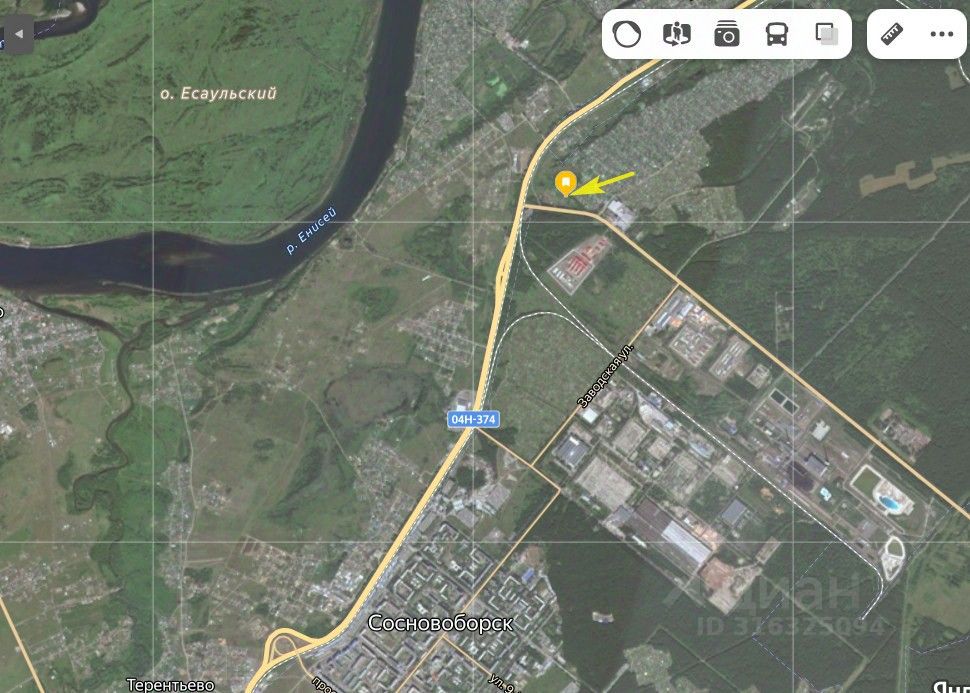
Task: Toggle the traffic layer icon
Action: tap(627, 35)
